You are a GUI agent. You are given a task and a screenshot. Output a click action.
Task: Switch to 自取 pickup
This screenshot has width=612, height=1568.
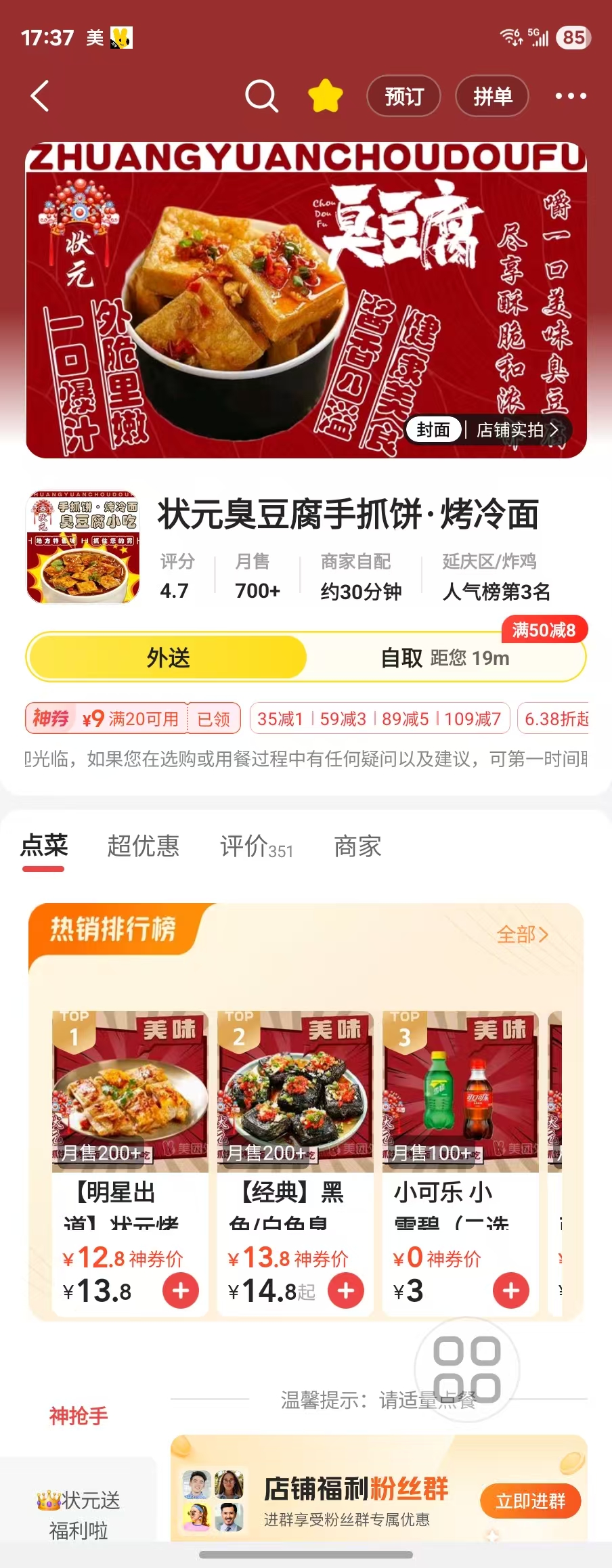[x=445, y=657]
